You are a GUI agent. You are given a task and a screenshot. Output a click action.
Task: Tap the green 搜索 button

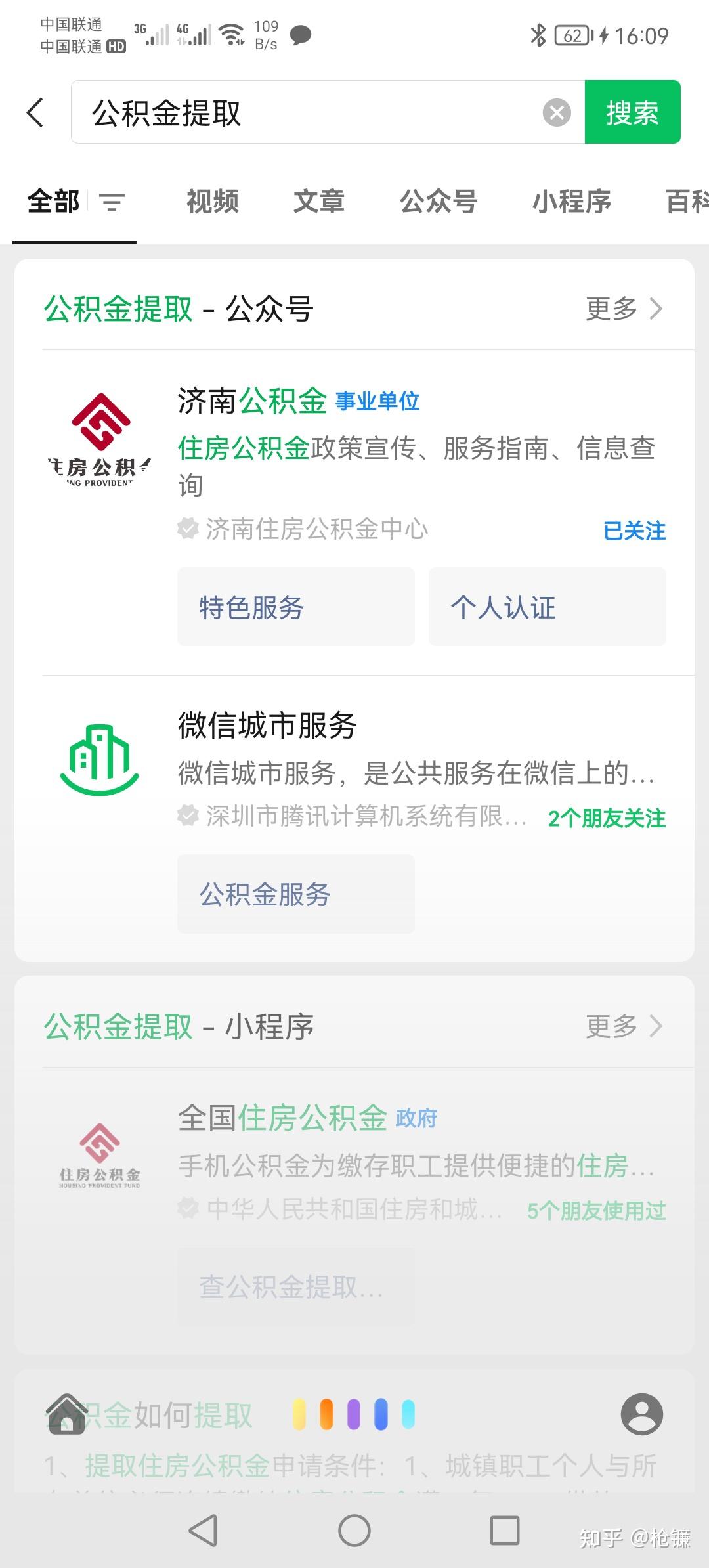click(632, 112)
